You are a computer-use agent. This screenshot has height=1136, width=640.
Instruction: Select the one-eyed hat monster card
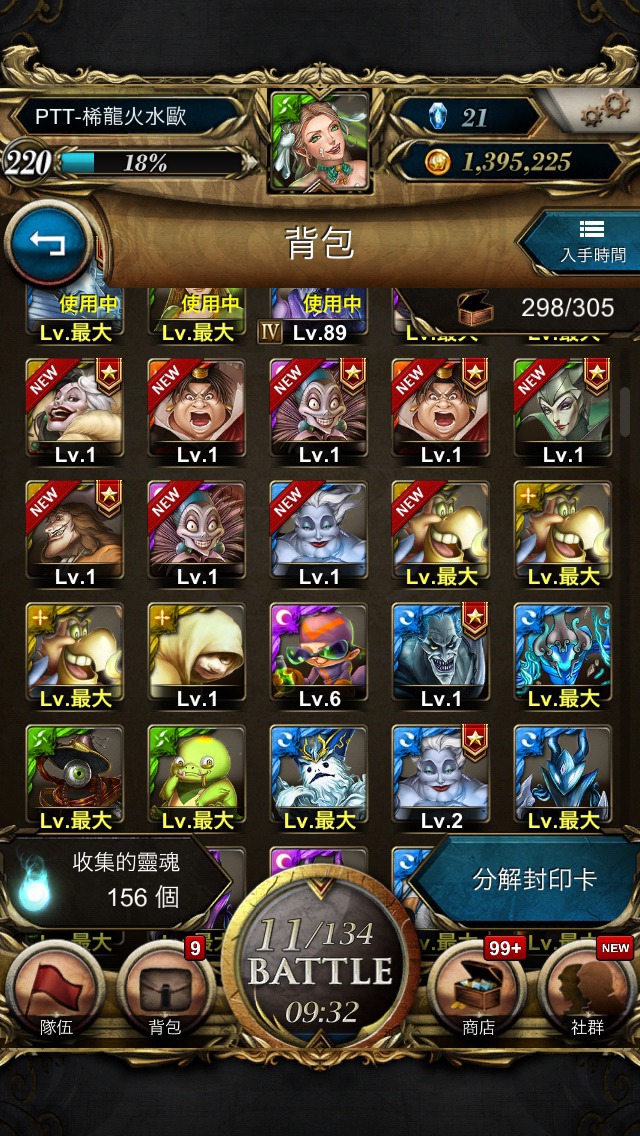point(75,779)
